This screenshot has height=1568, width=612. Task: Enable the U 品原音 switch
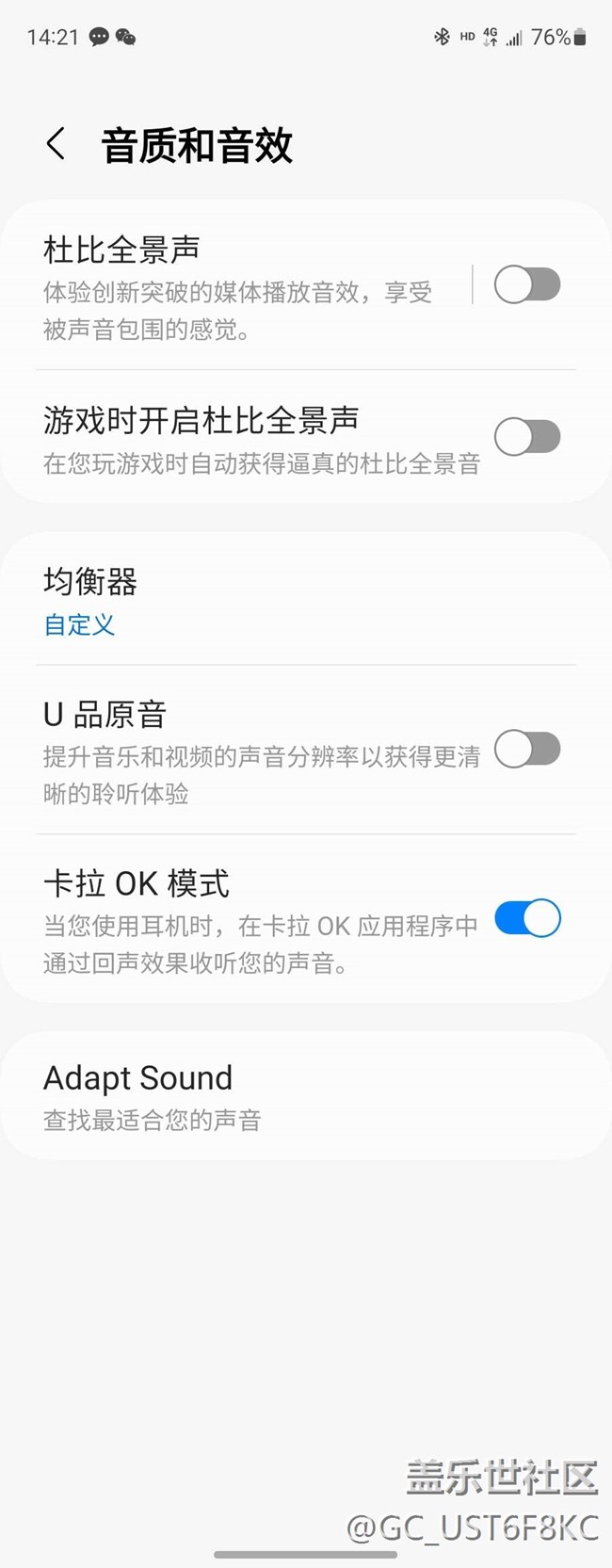pyautogui.click(x=527, y=750)
